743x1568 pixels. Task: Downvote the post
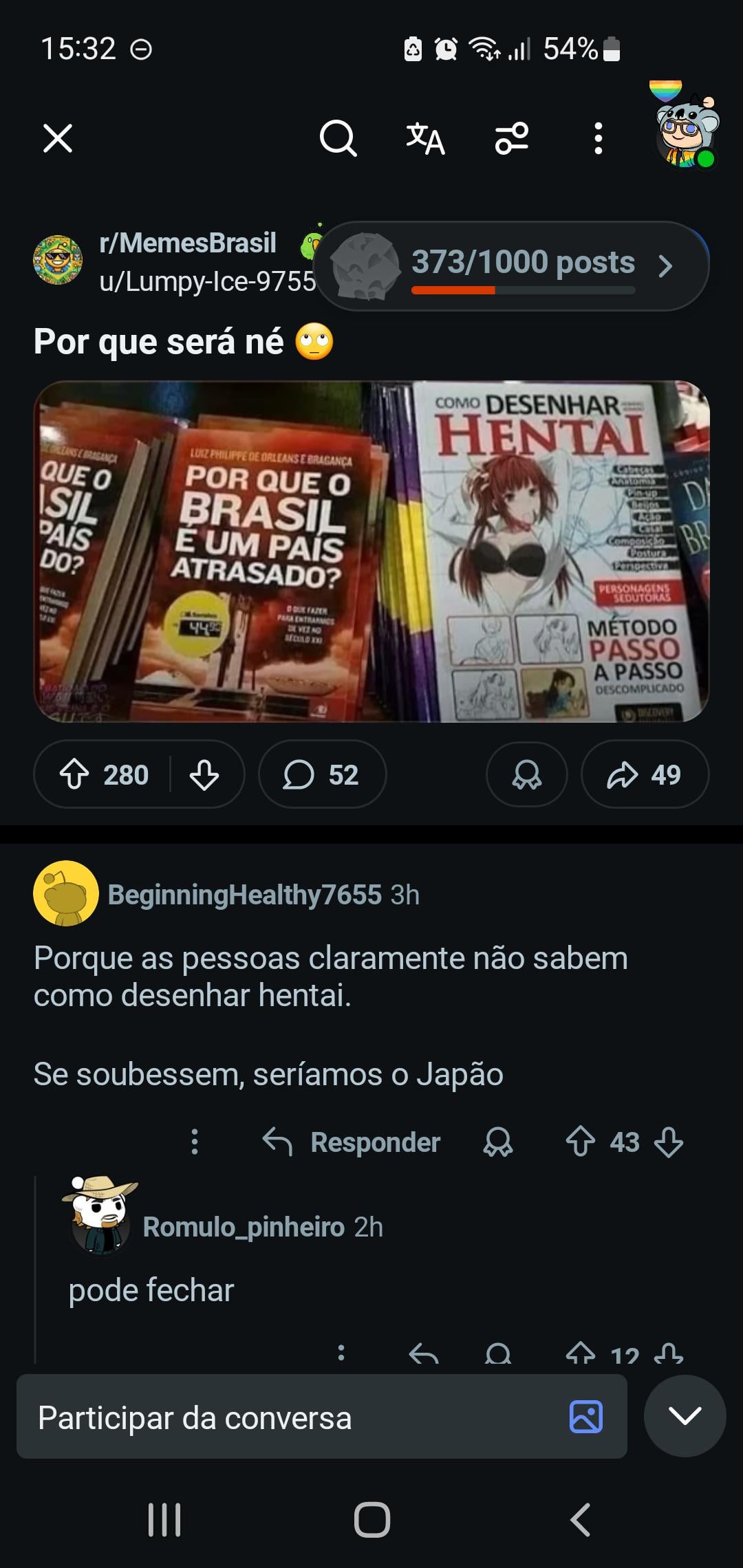pyautogui.click(x=204, y=774)
